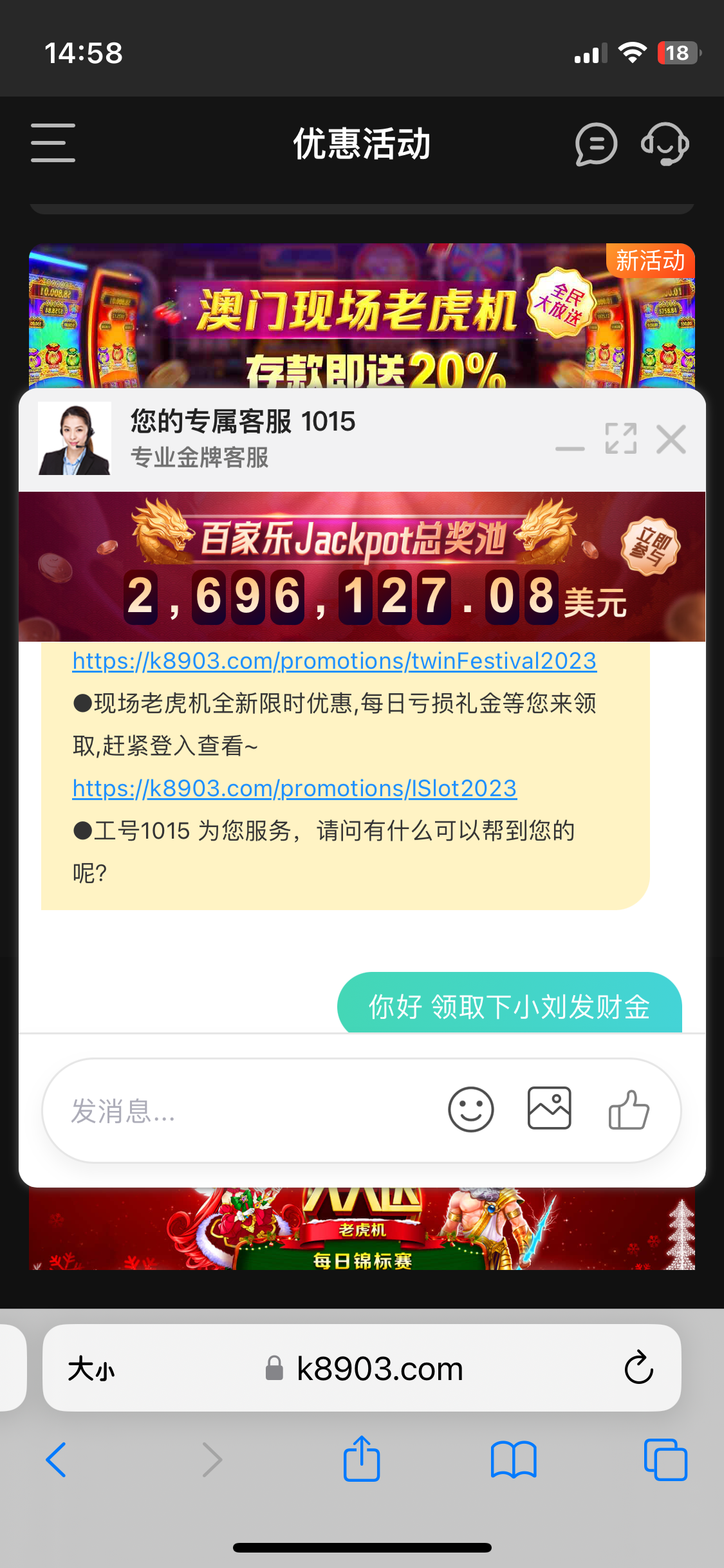Open the Safari share sheet
The width and height of the screenshot is (724, 1568).
point(362,1459)
